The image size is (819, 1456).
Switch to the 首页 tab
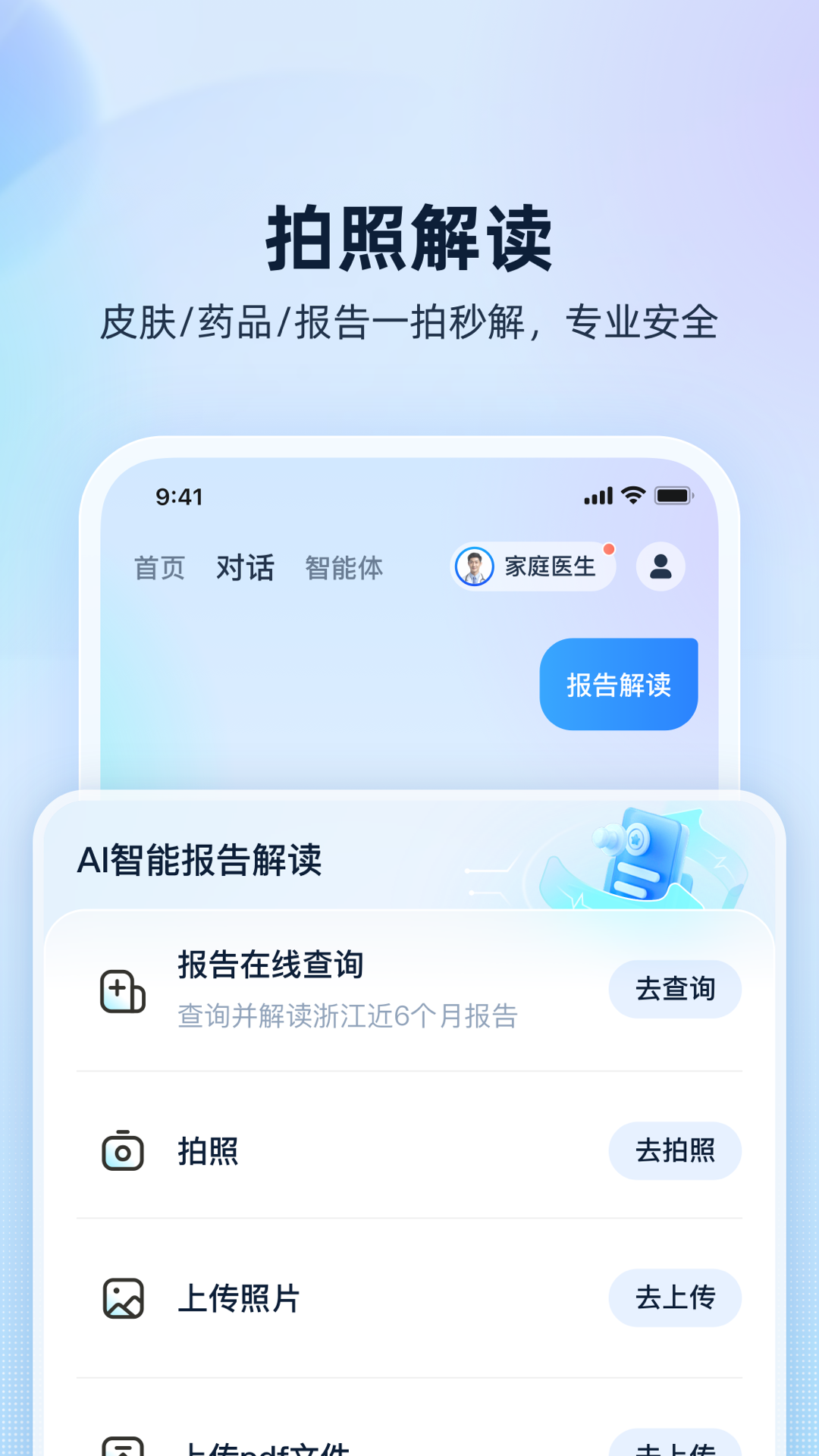[x=159, y=568]
